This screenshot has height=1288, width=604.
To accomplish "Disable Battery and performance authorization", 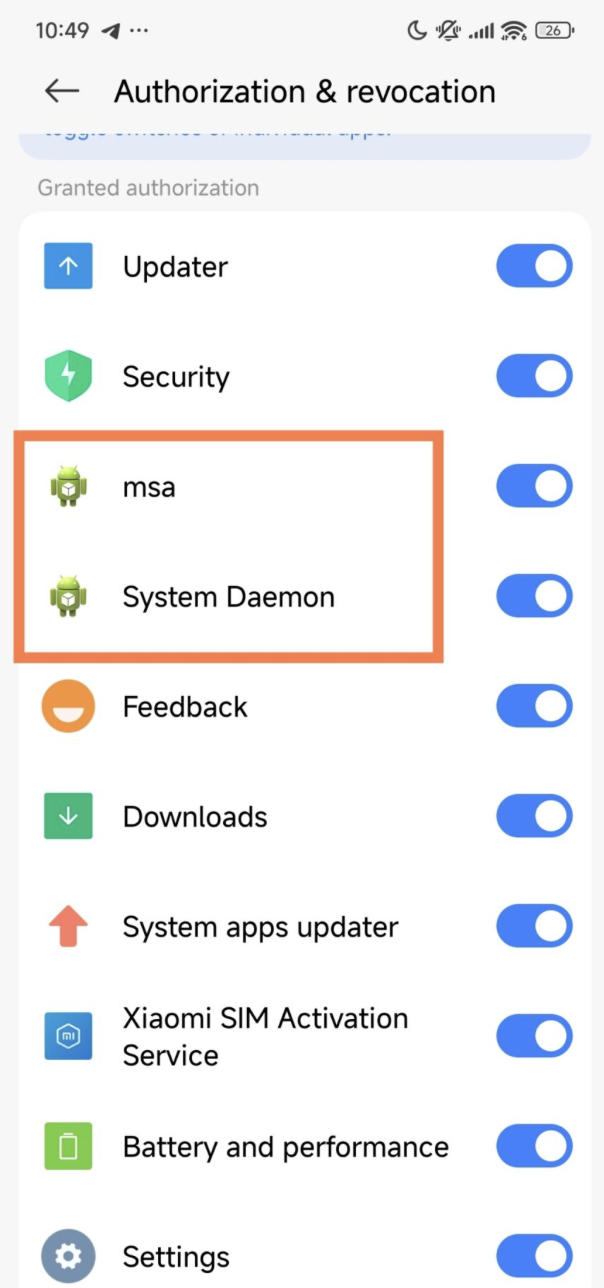I will coord(534,1147).
